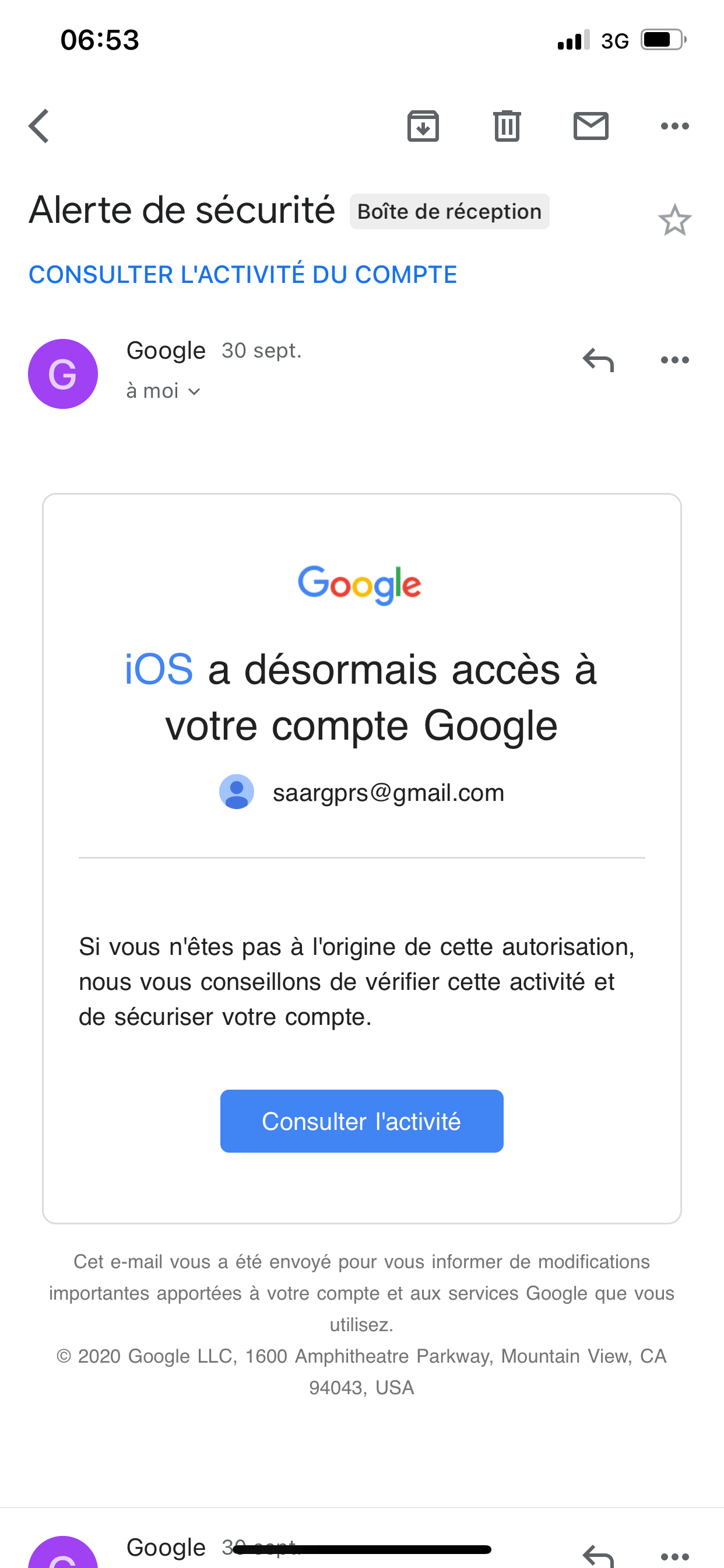Go back to the inbox

(39, 126)
